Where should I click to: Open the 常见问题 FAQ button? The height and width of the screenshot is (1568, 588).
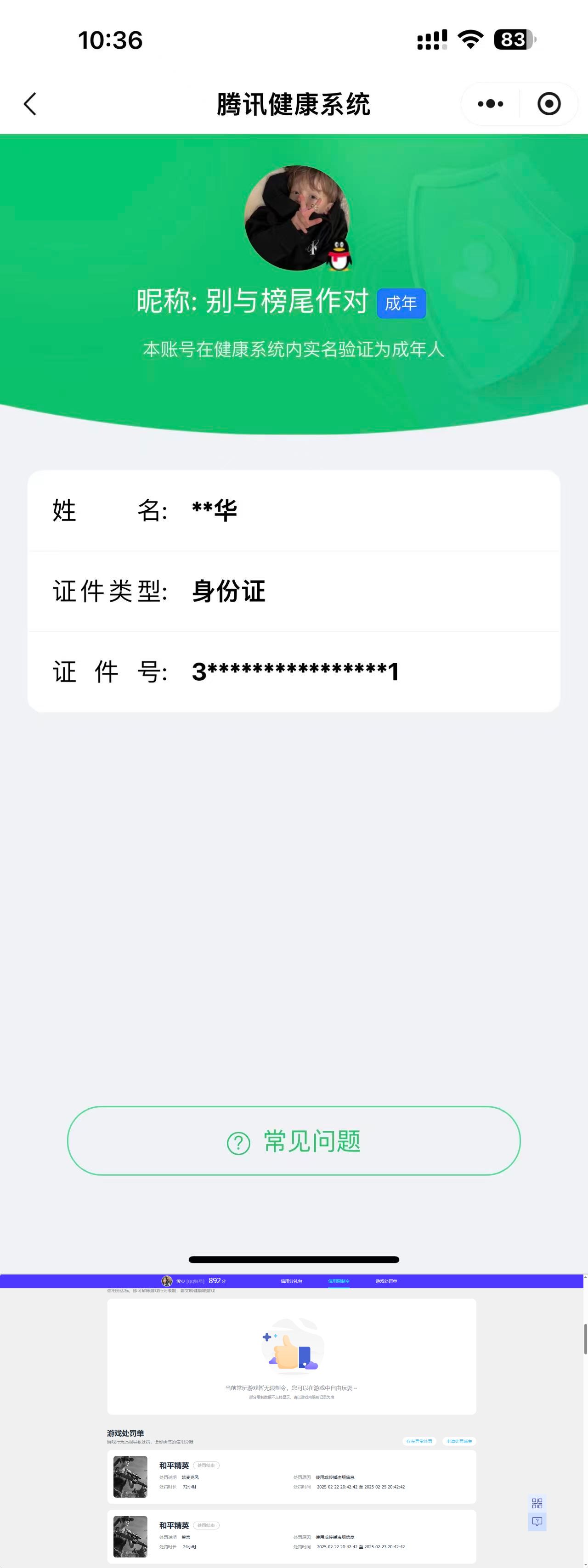[294, 1141]
